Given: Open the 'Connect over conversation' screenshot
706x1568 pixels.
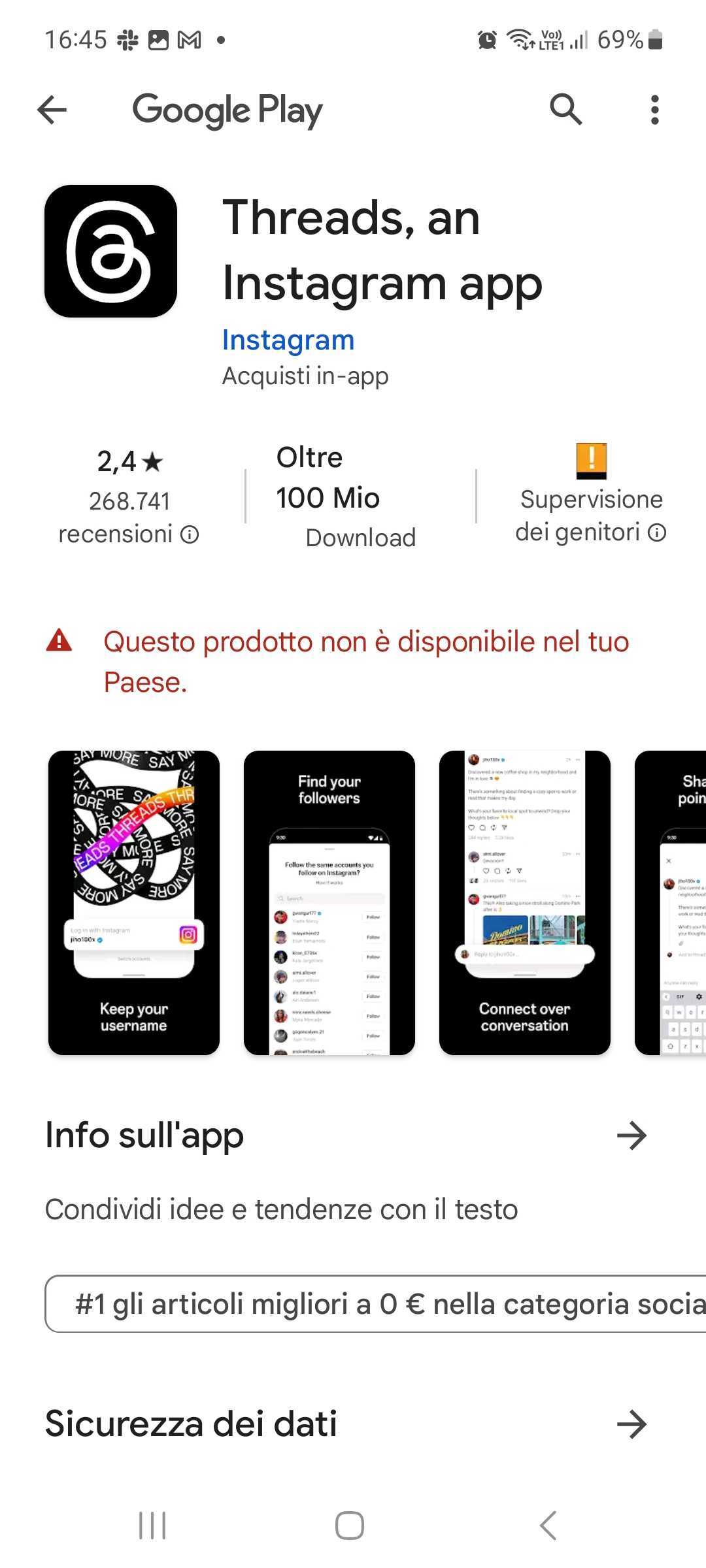Looking at the screenshot, I should click(x=524, y=902).
